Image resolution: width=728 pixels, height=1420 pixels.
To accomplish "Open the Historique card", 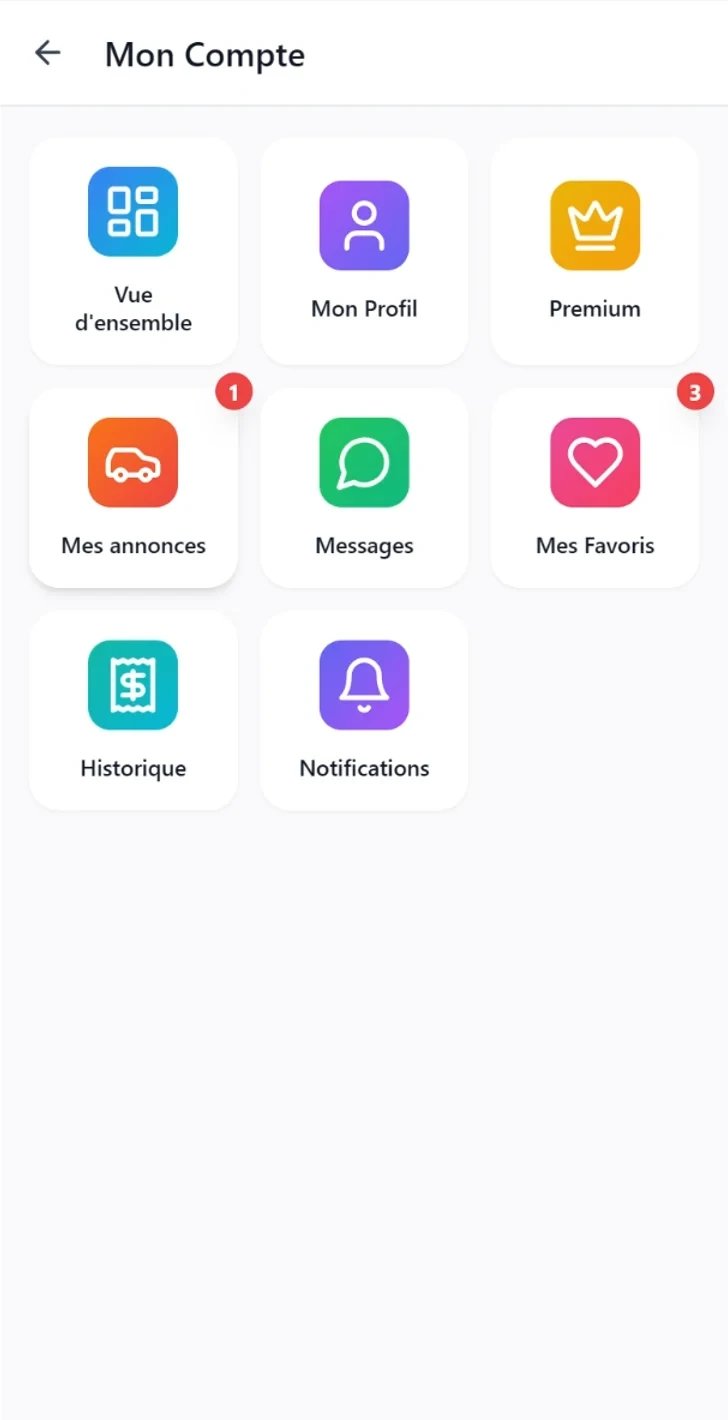I will 133,710.
